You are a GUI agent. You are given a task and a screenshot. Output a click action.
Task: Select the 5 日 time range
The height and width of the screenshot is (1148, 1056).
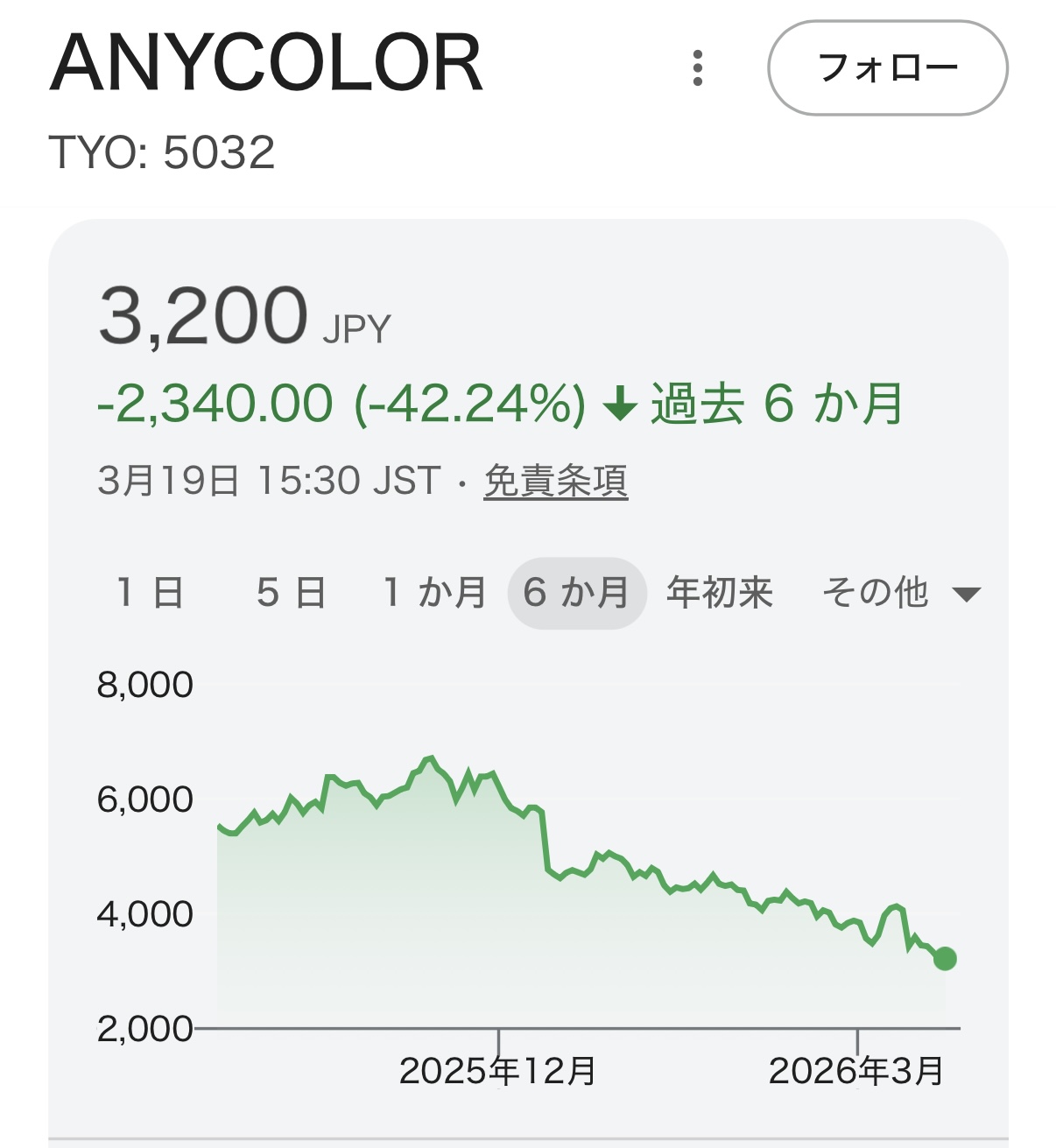291,593
